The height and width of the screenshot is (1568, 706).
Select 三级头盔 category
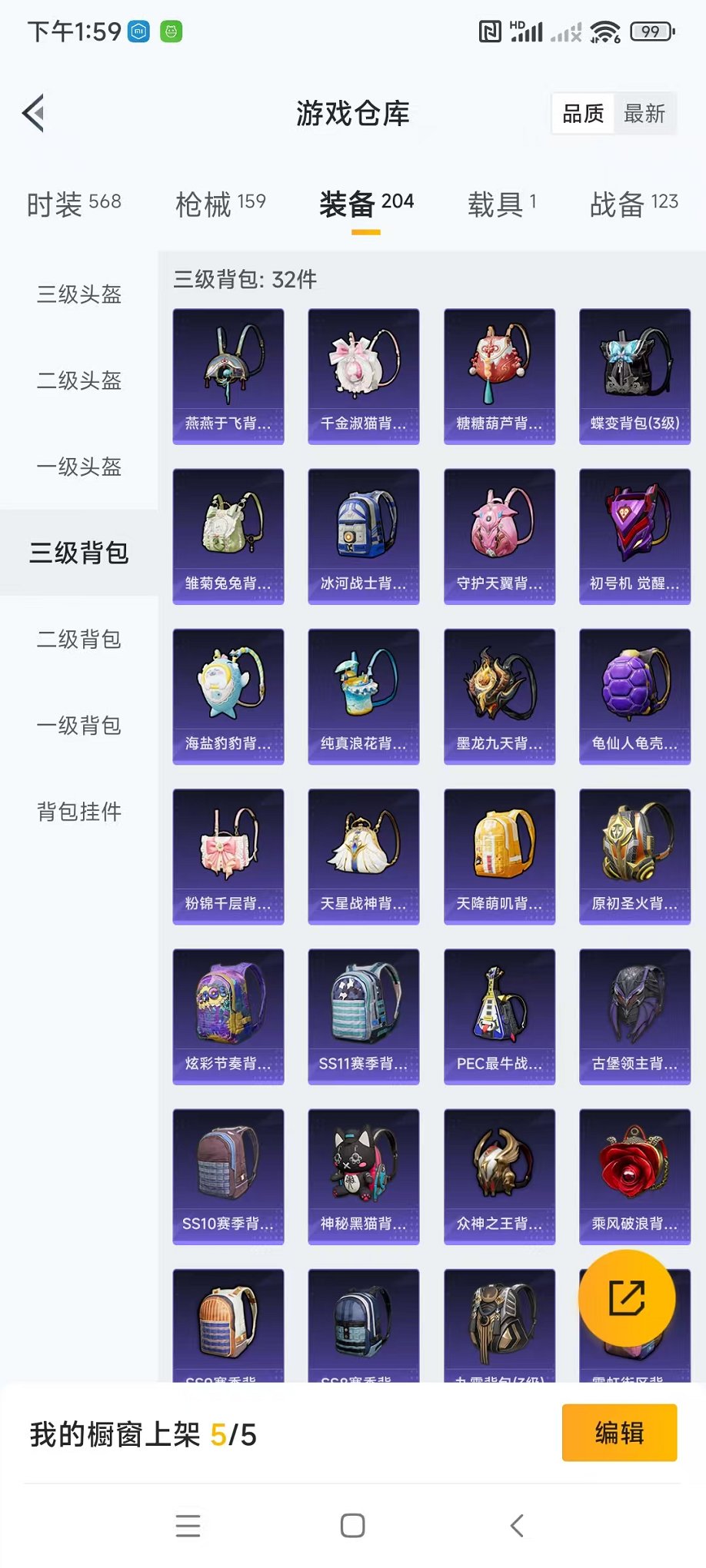[x=79, y=294]
